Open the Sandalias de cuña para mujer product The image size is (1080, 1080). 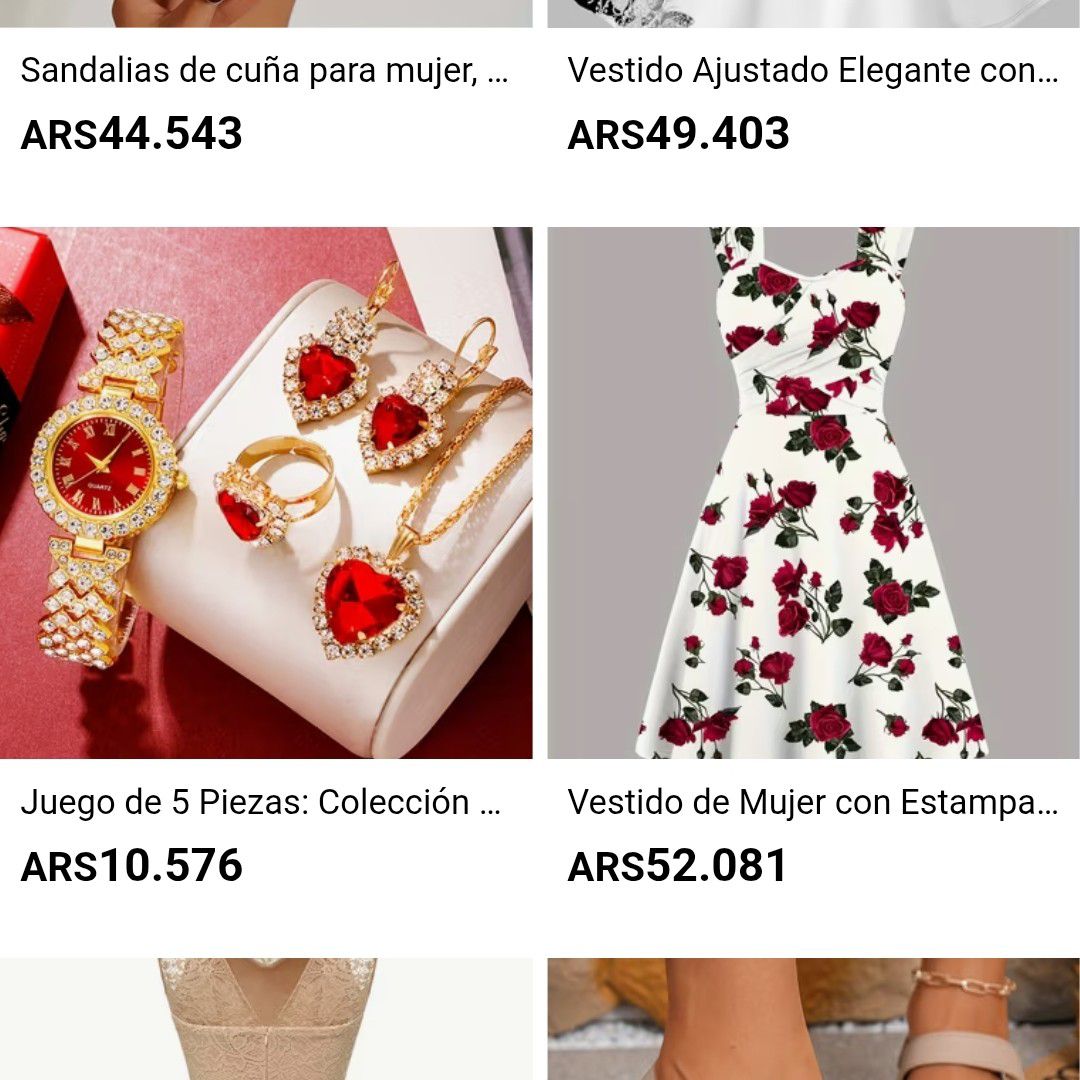pos(265,72)
